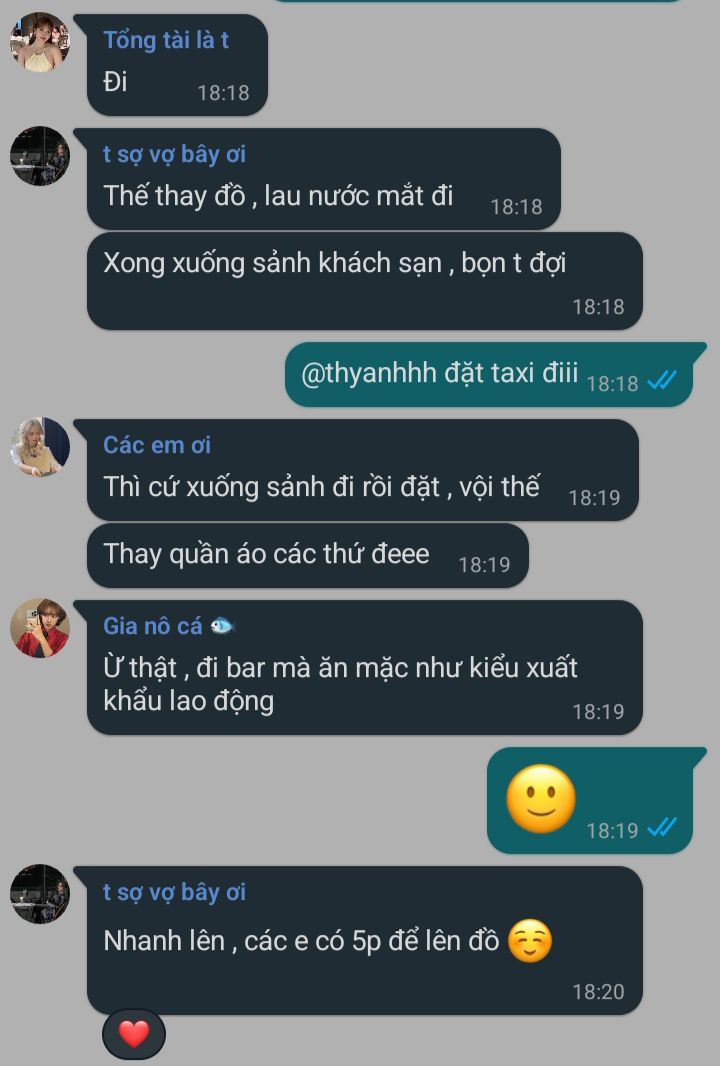720x1066 pixels.
Task: Tap the avatar beside the "Nhanh lên" message
Action: click(40, 894)
